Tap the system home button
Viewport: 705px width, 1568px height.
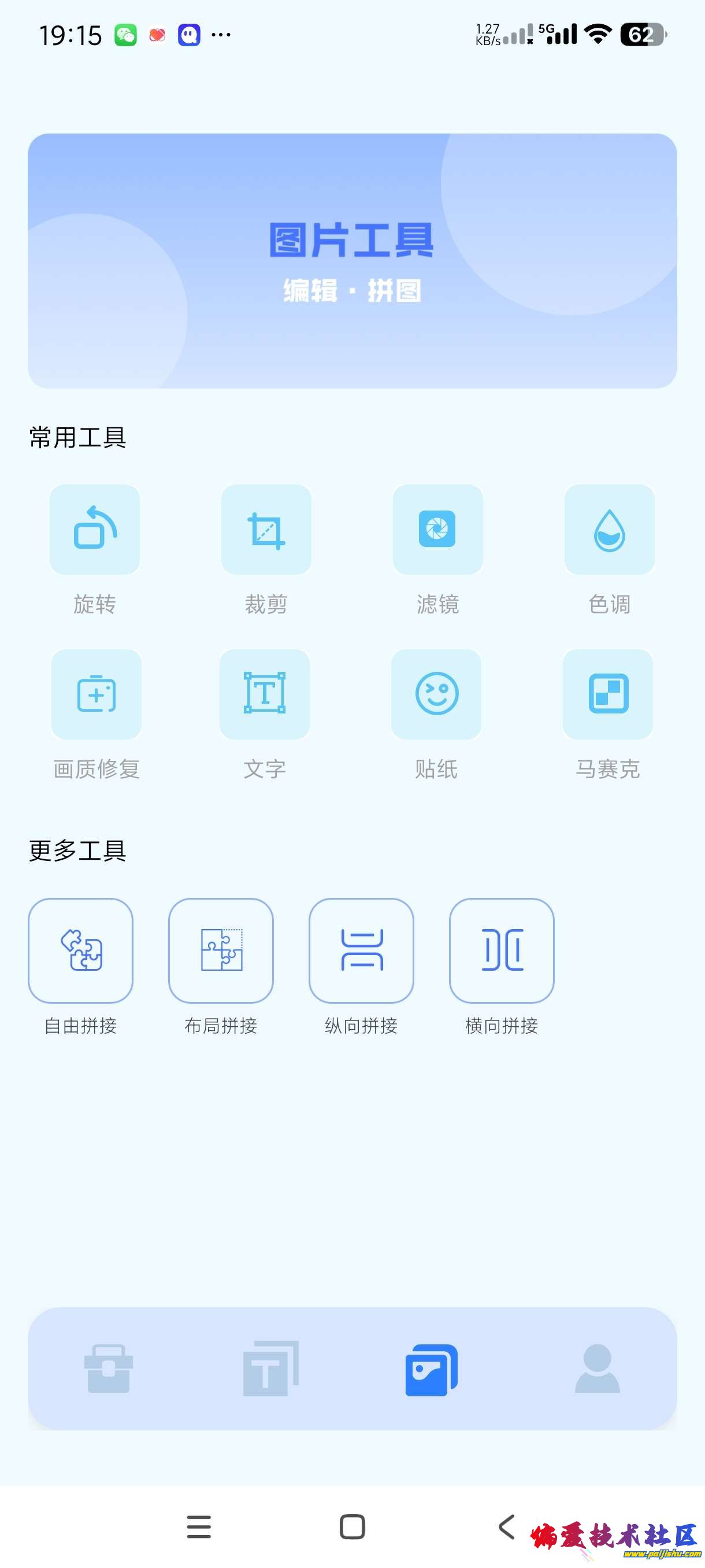pos(352,1526)
